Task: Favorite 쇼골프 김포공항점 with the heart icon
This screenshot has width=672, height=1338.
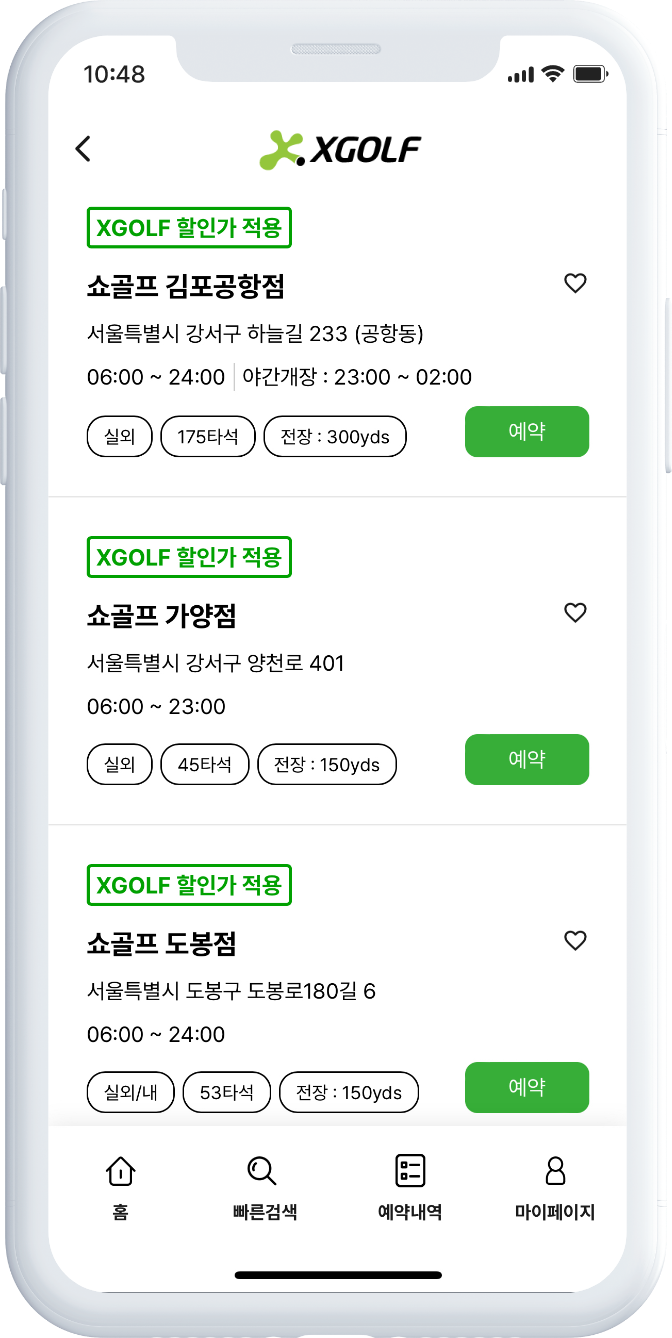Action: (x=575, y=284)
